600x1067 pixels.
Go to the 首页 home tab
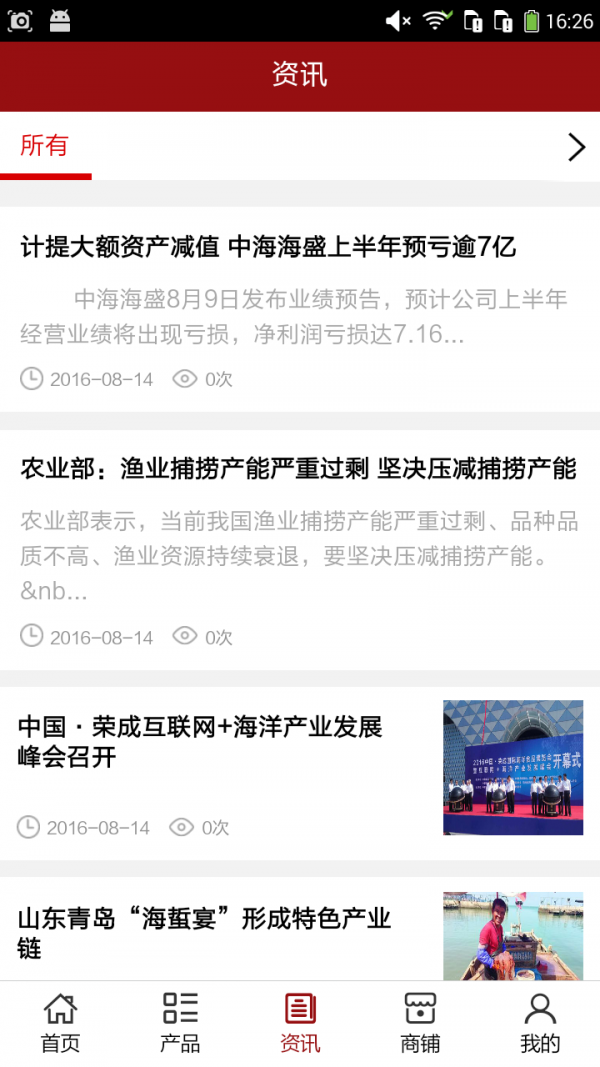click(x=60, y=1023)
